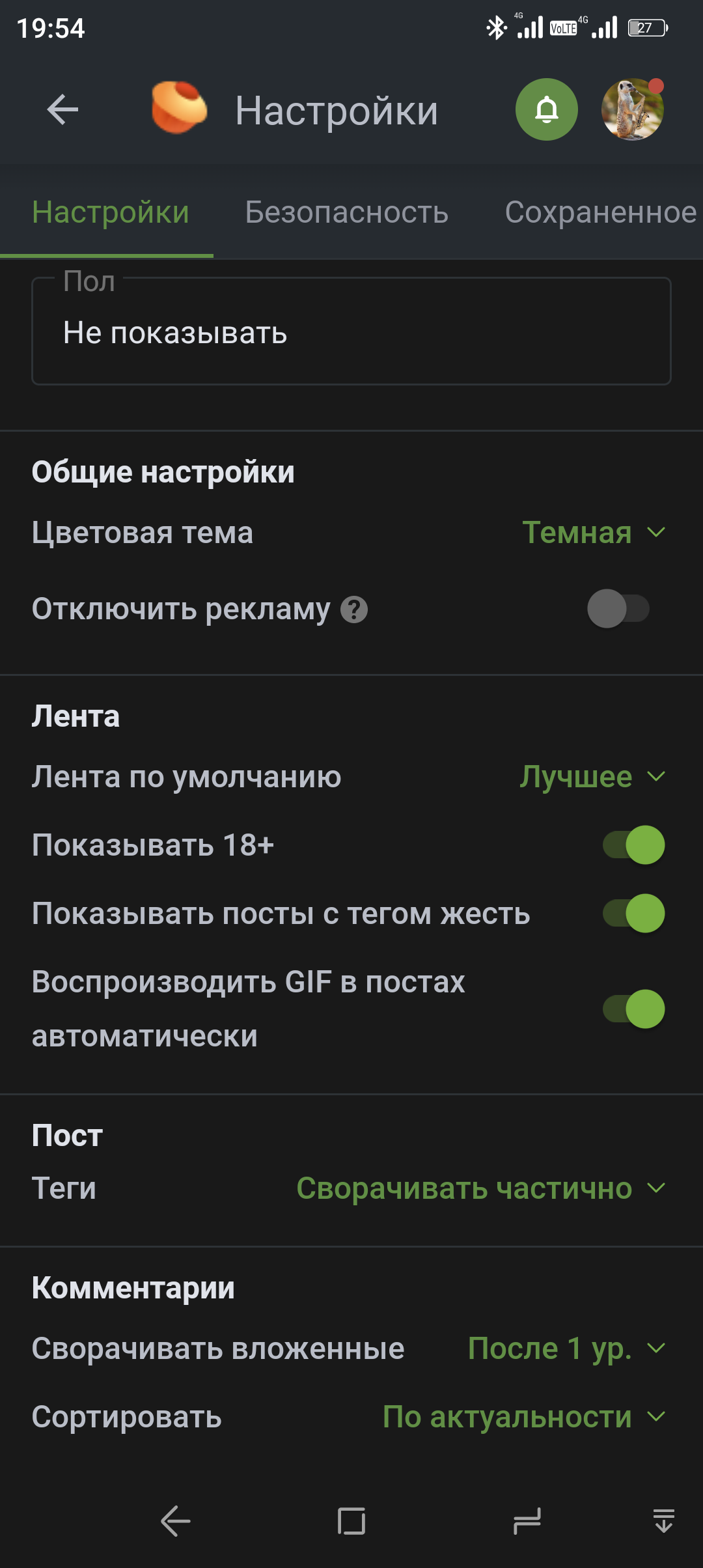
Task: Disable the Показывать 18+ switch
Action: point(633,845)
